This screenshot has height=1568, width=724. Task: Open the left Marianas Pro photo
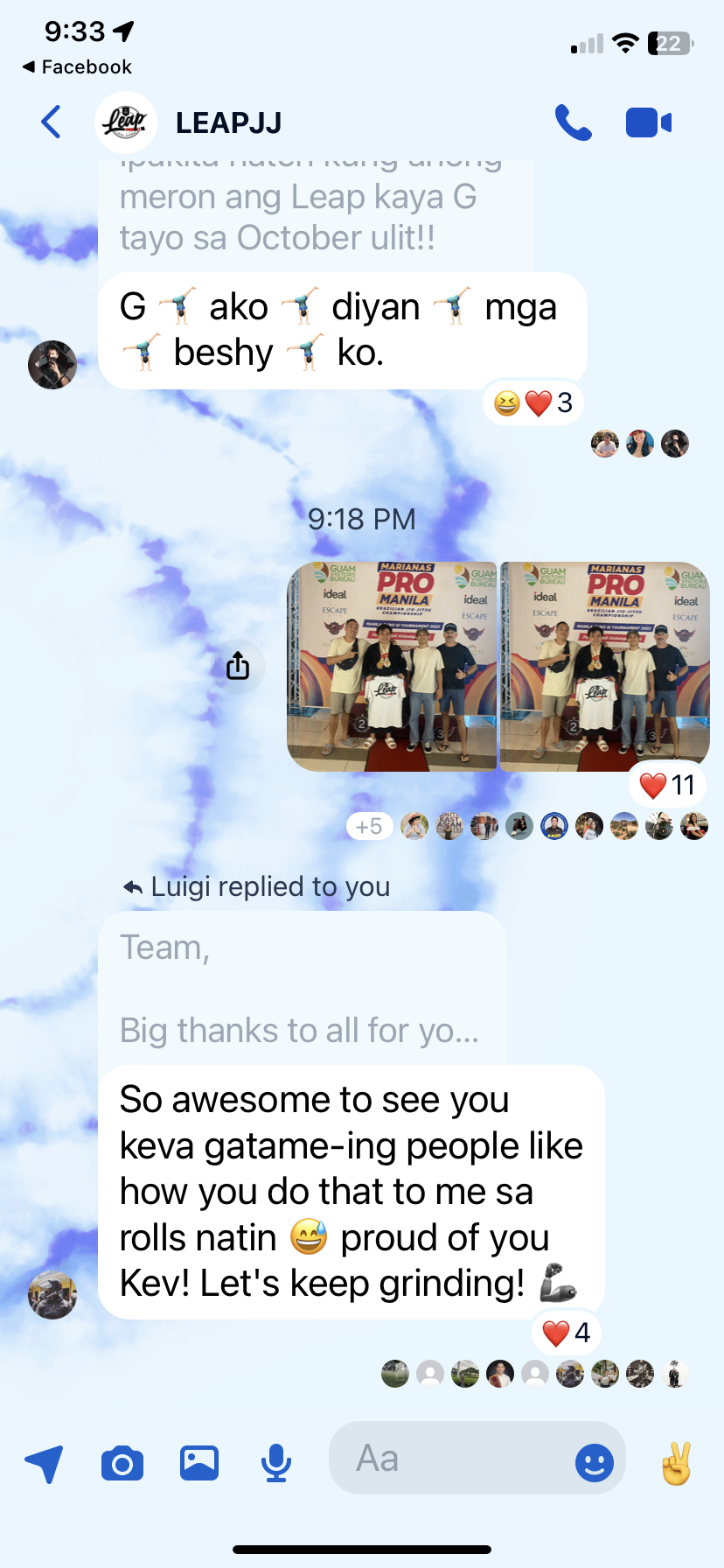(392, 667)
